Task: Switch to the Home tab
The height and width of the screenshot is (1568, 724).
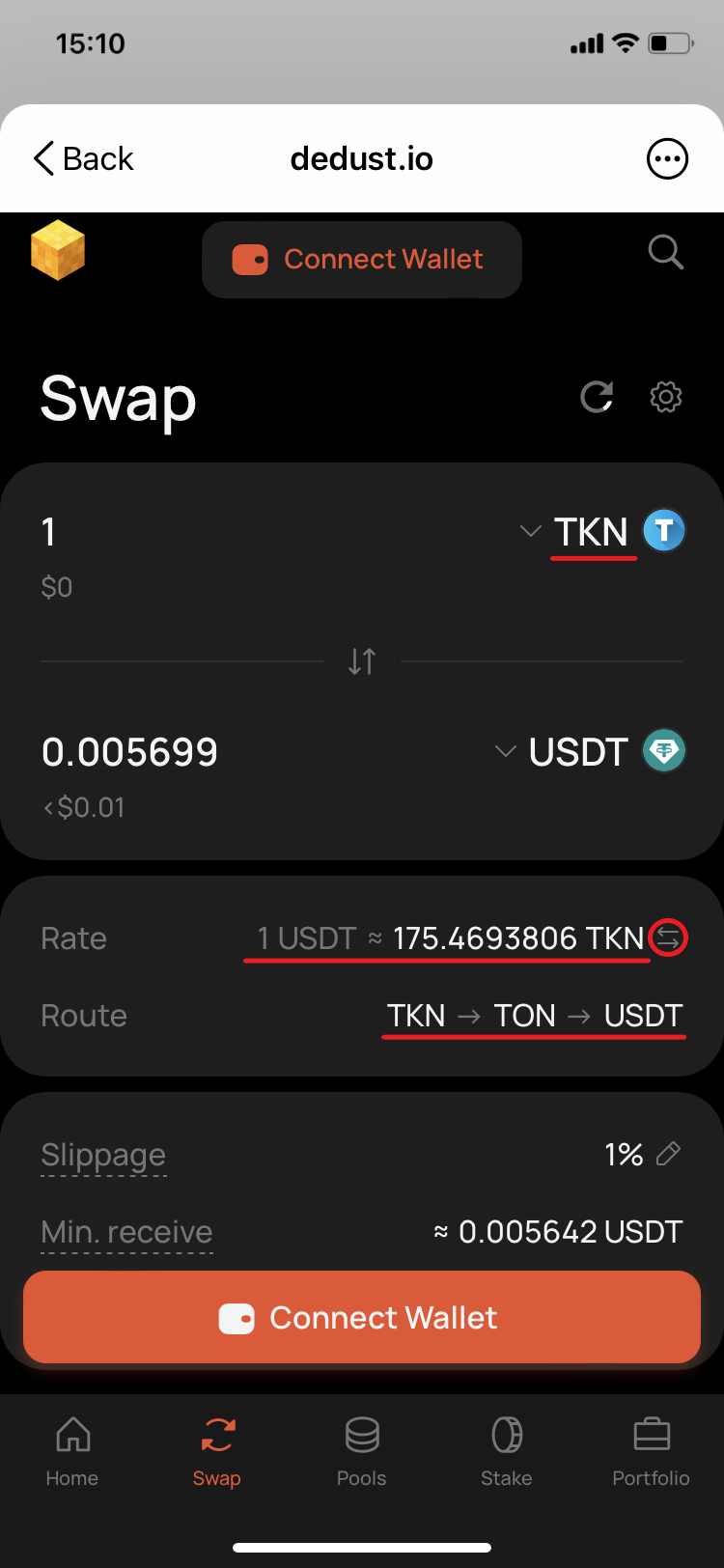Action: click(x=72, y=1450)
